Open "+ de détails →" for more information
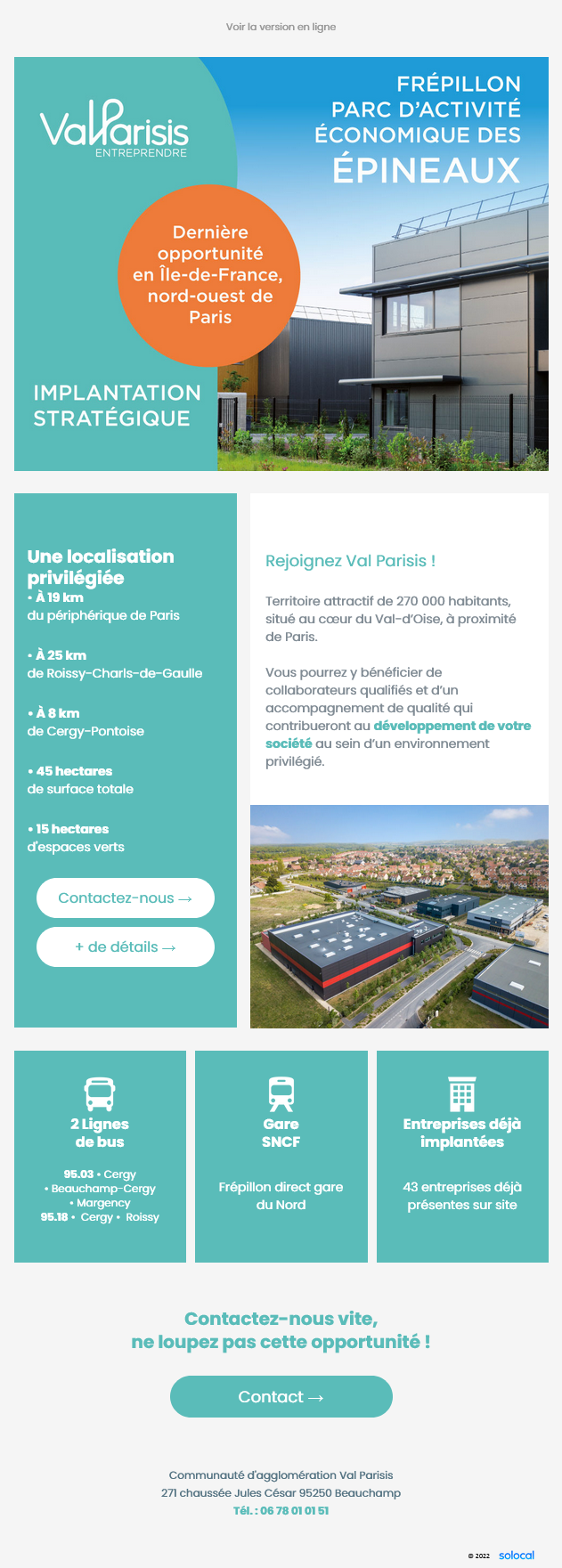 (126, 947)
